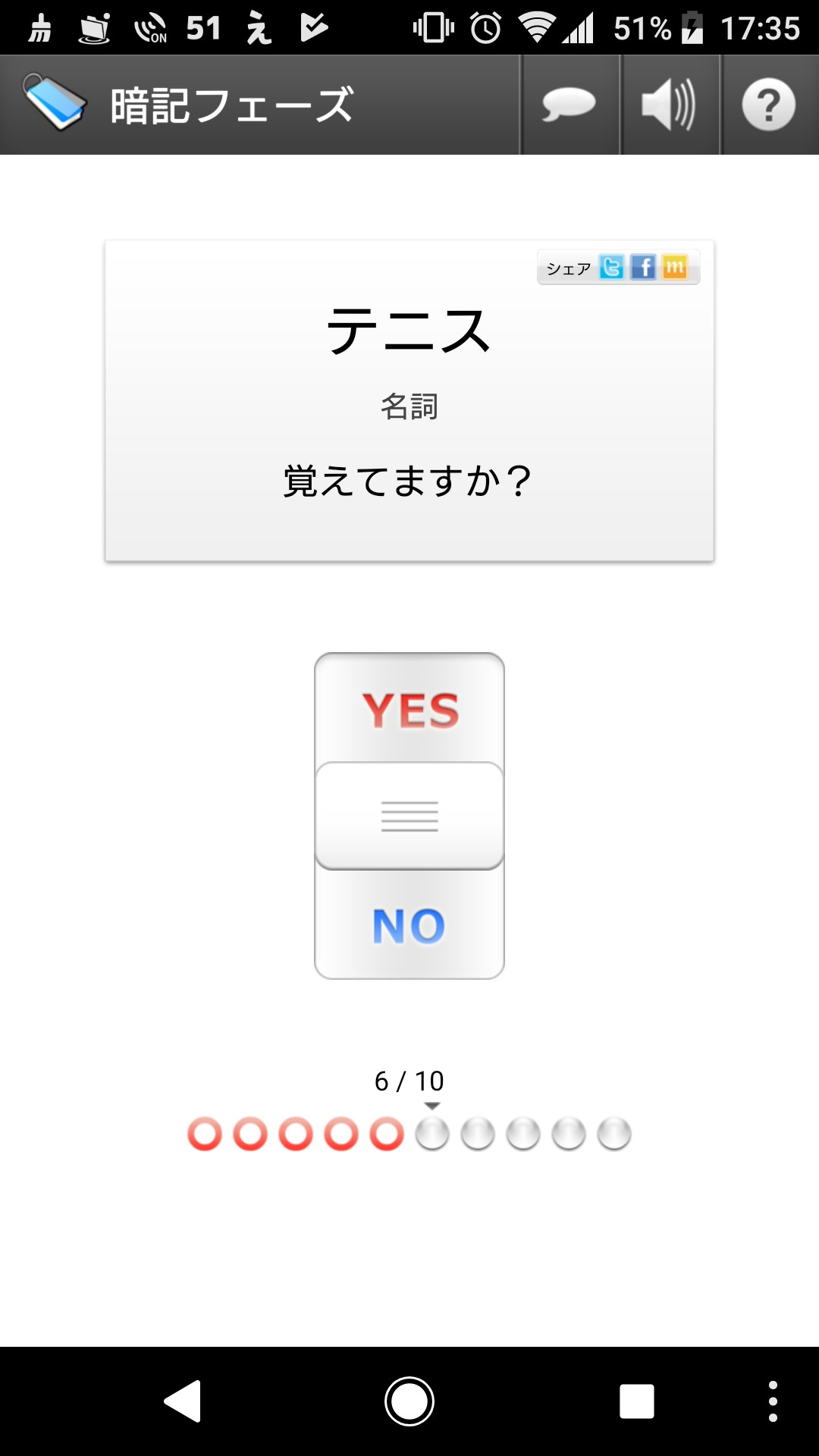This screenshot has width=819, height=1456.
Task: Open the help question mark
Action: click(769, 105)
